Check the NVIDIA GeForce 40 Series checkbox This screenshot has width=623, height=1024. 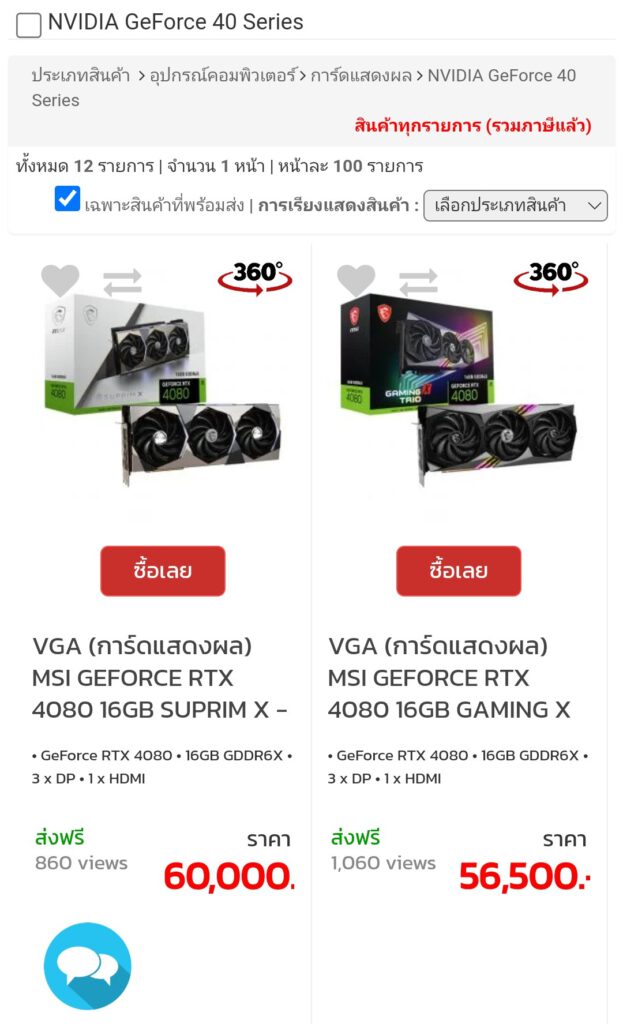(29, 25)
